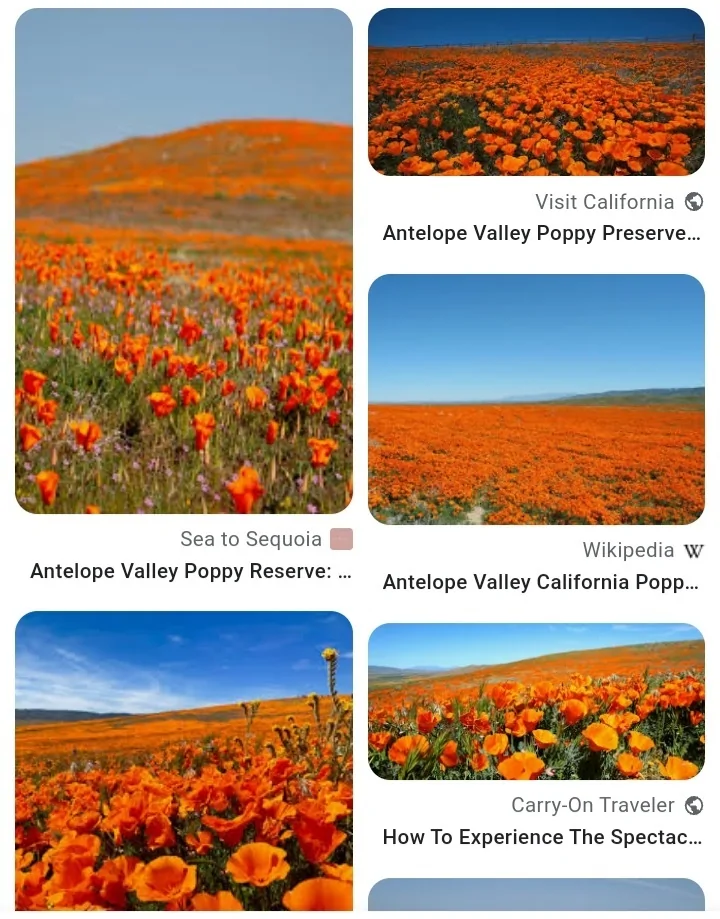Open the Wikipedia poppy field image
Viewport: 720px width, 919px height.
pos(536,399)
